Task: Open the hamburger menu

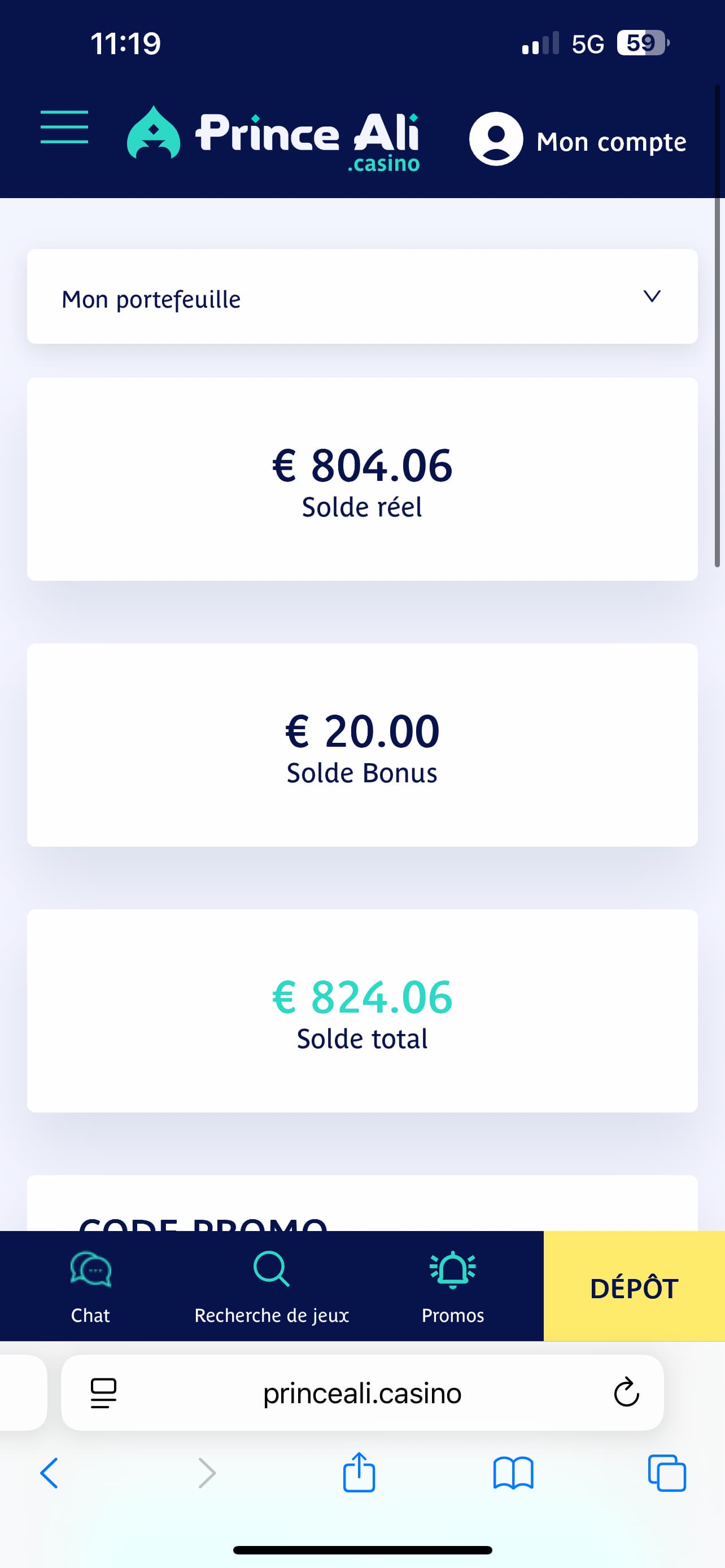Action: tap(64, 127)
